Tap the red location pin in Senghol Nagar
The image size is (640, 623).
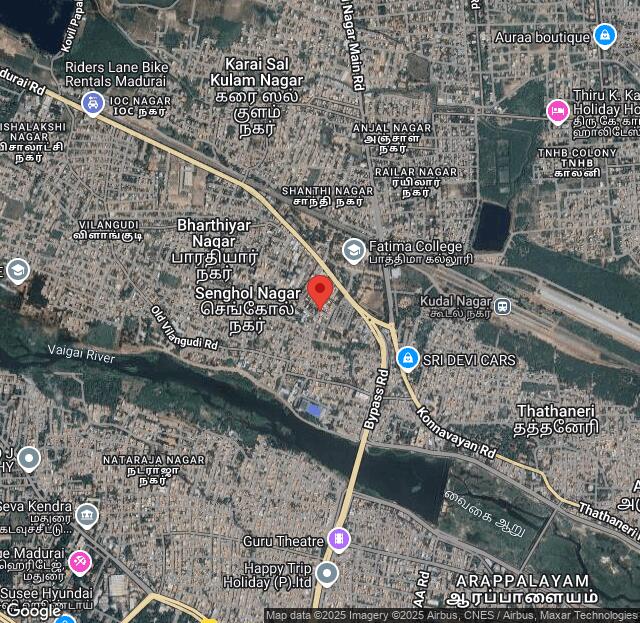(x=319, y=291)
